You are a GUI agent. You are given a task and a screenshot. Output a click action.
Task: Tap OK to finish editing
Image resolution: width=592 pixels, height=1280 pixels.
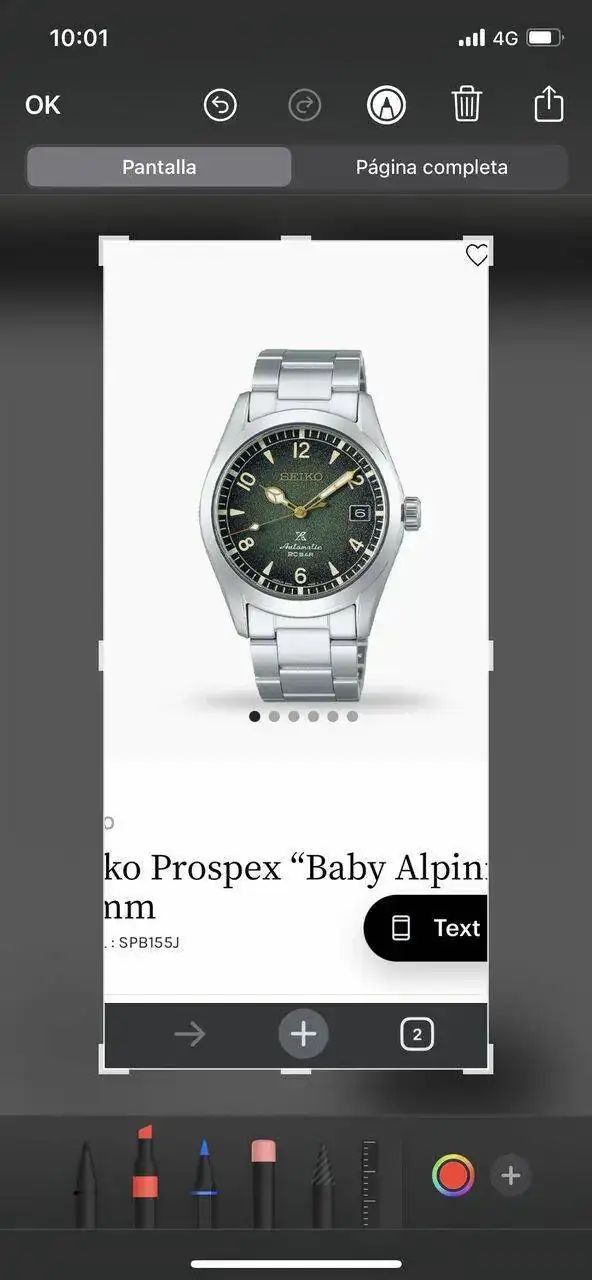pyautogui.click(x=43, y=105)
